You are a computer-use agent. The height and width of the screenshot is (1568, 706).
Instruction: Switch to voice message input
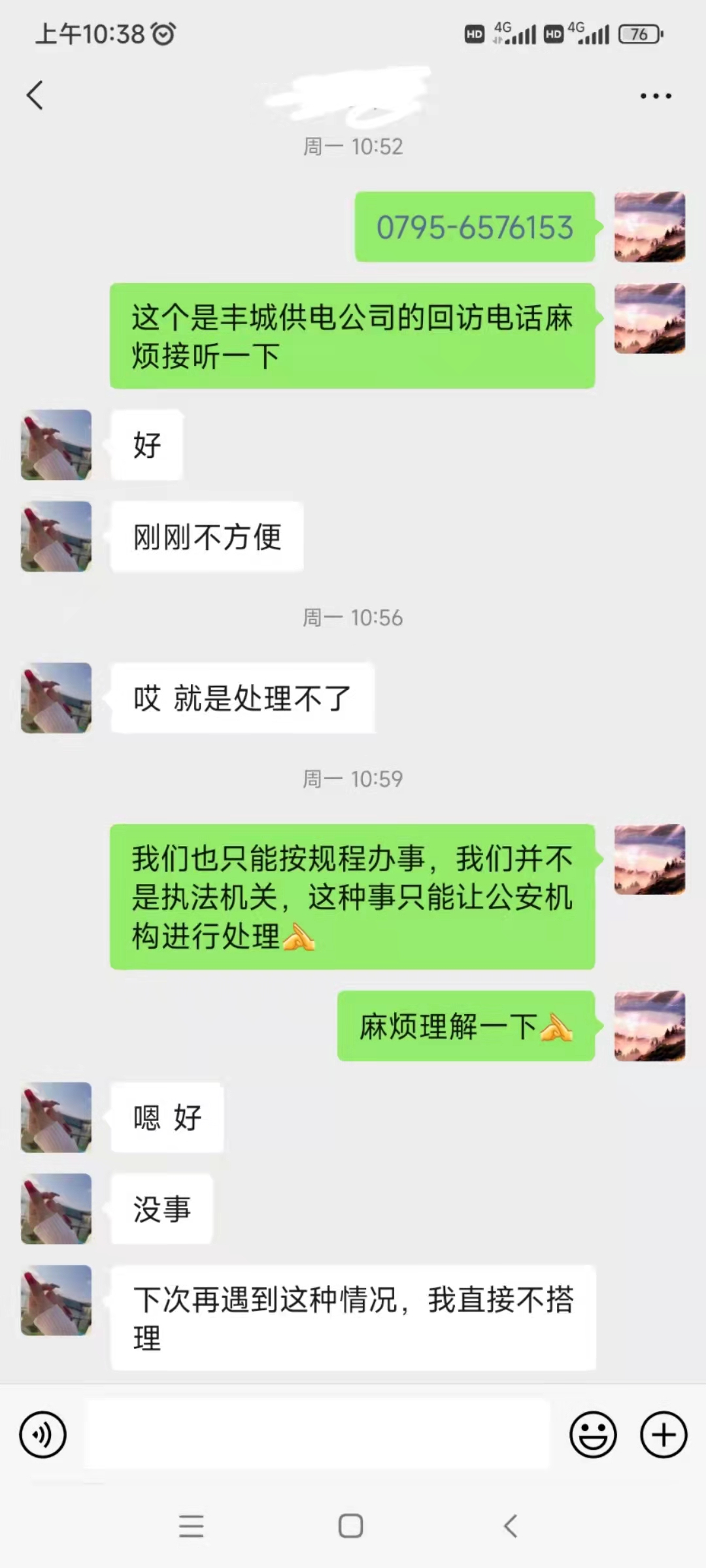[43, 1435]
